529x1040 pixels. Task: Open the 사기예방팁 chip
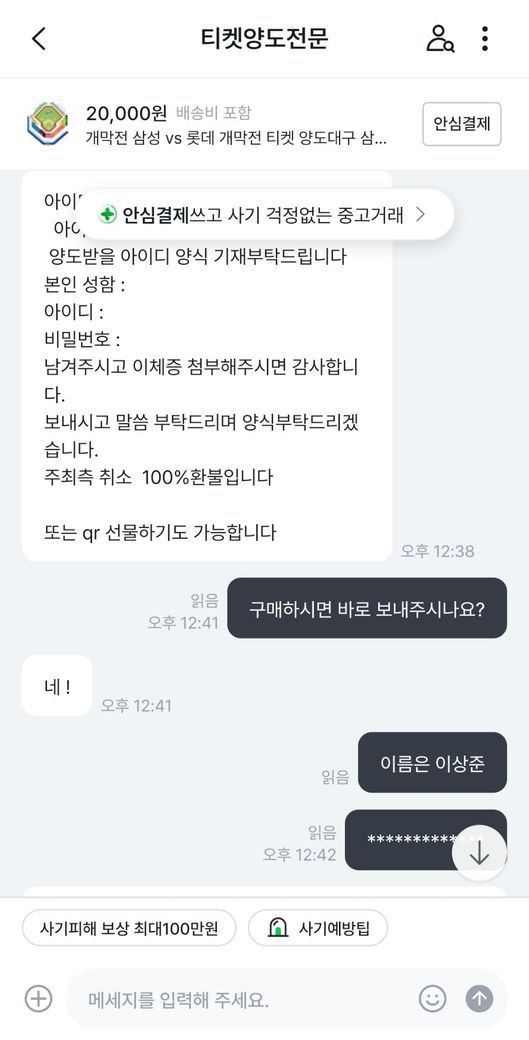318,927
